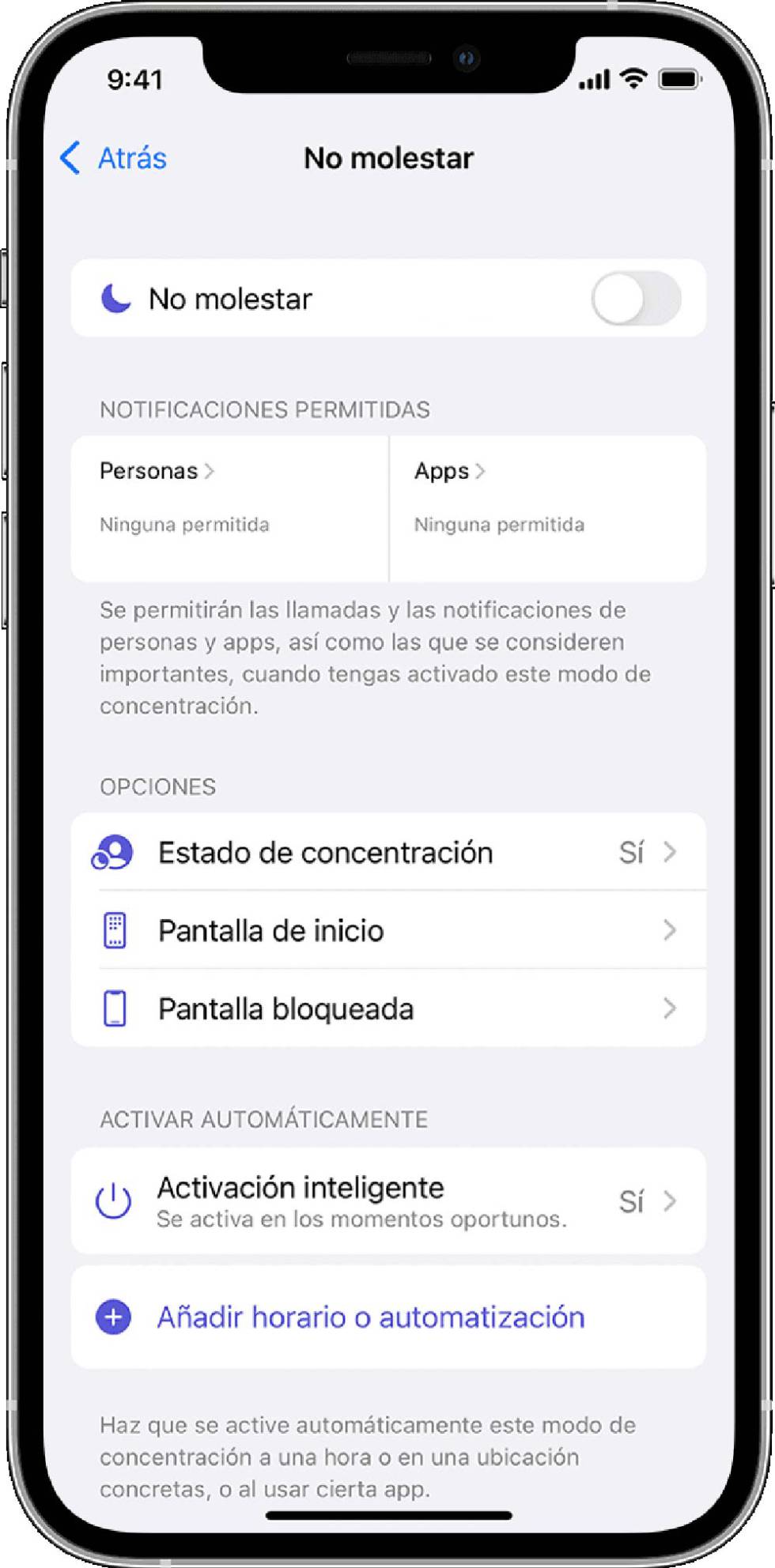775x1568 pixels.
Task: Open Estado de concentración settings
Action: tap(388, 852)
